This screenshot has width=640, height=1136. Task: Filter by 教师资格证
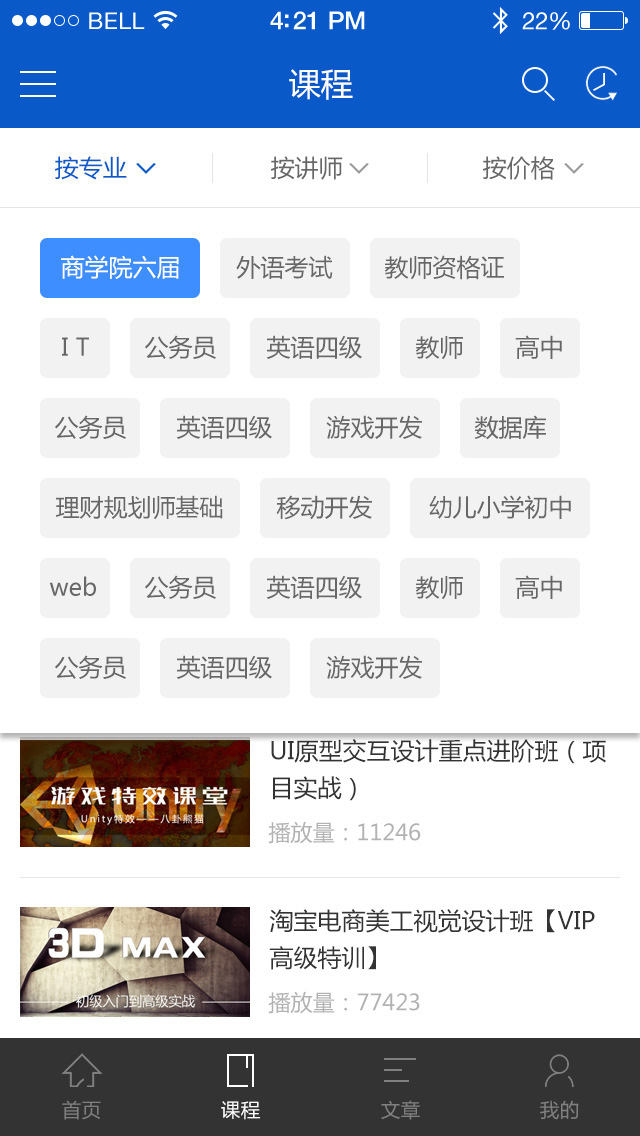(445, 268)
